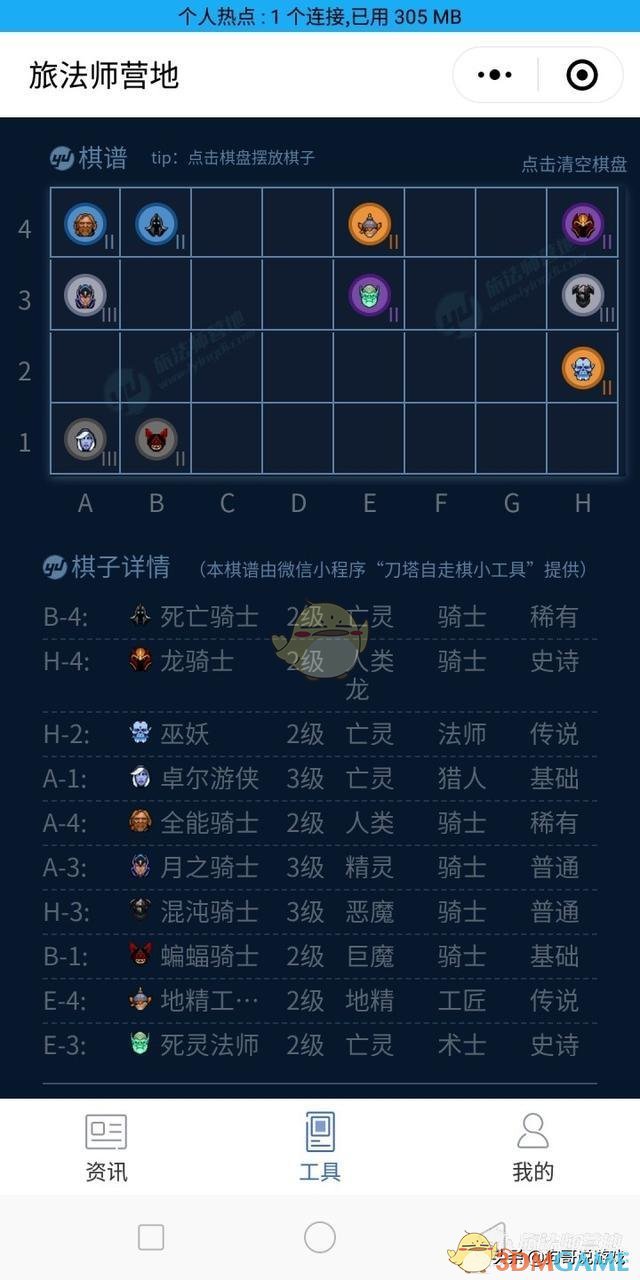Switch to the 资讯 tab

tap(106, 1147)
